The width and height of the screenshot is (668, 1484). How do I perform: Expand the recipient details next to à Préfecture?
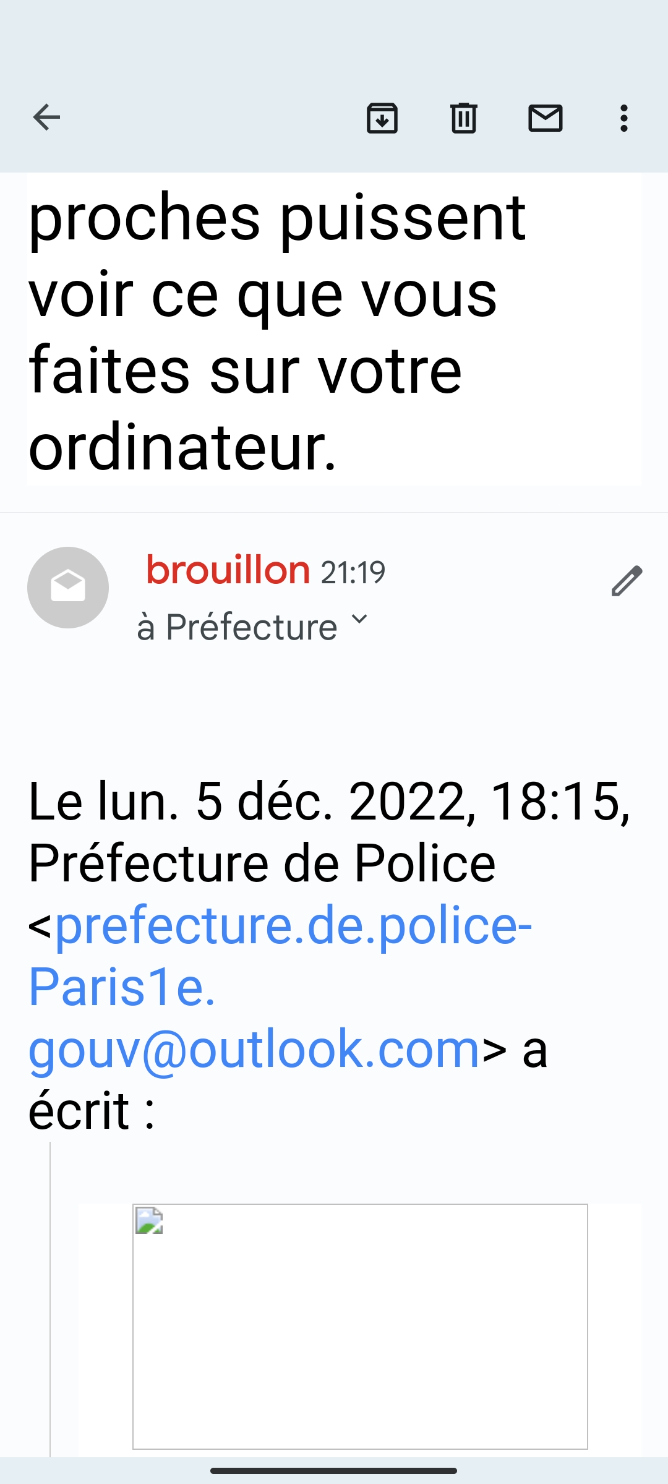click(x=360, y=622)
